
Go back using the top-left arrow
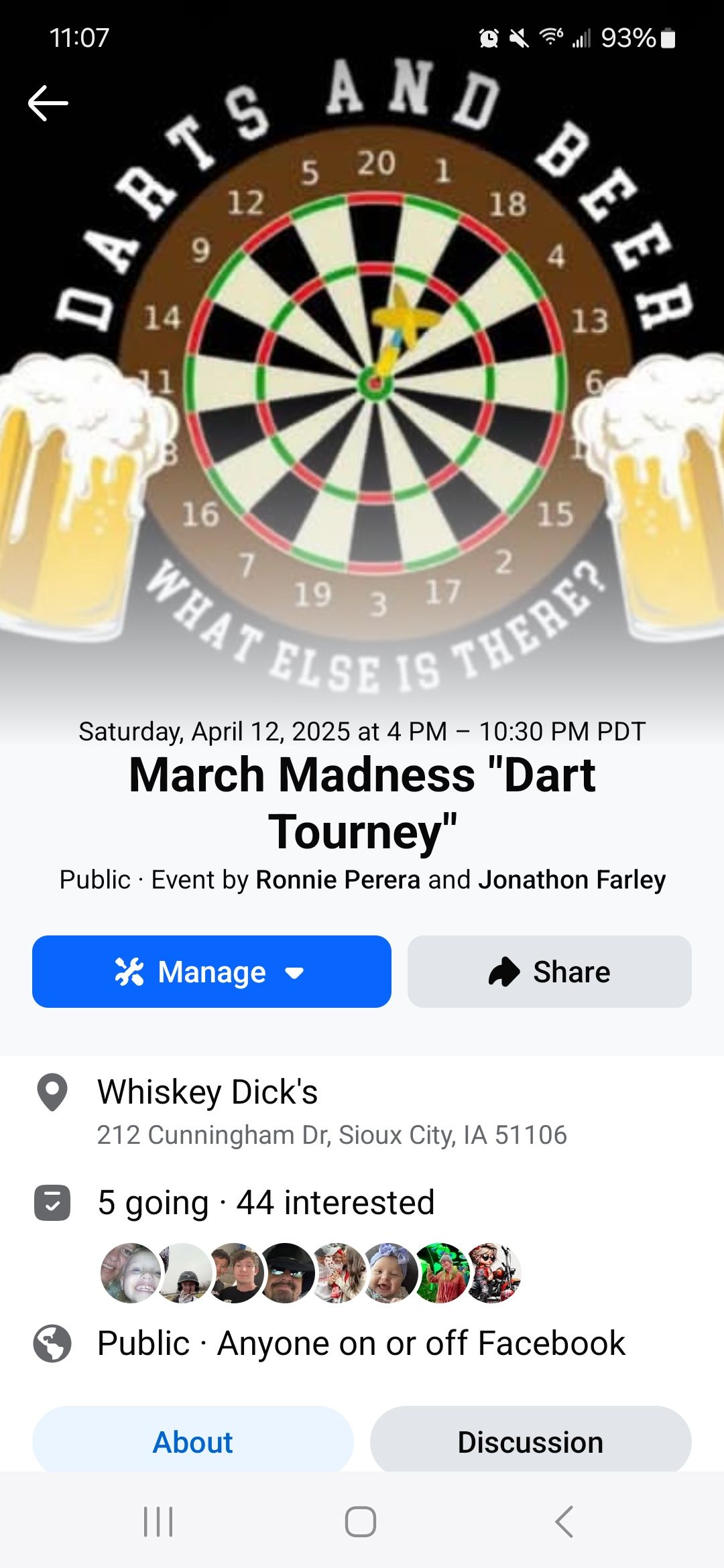click(x=48, y=103)
